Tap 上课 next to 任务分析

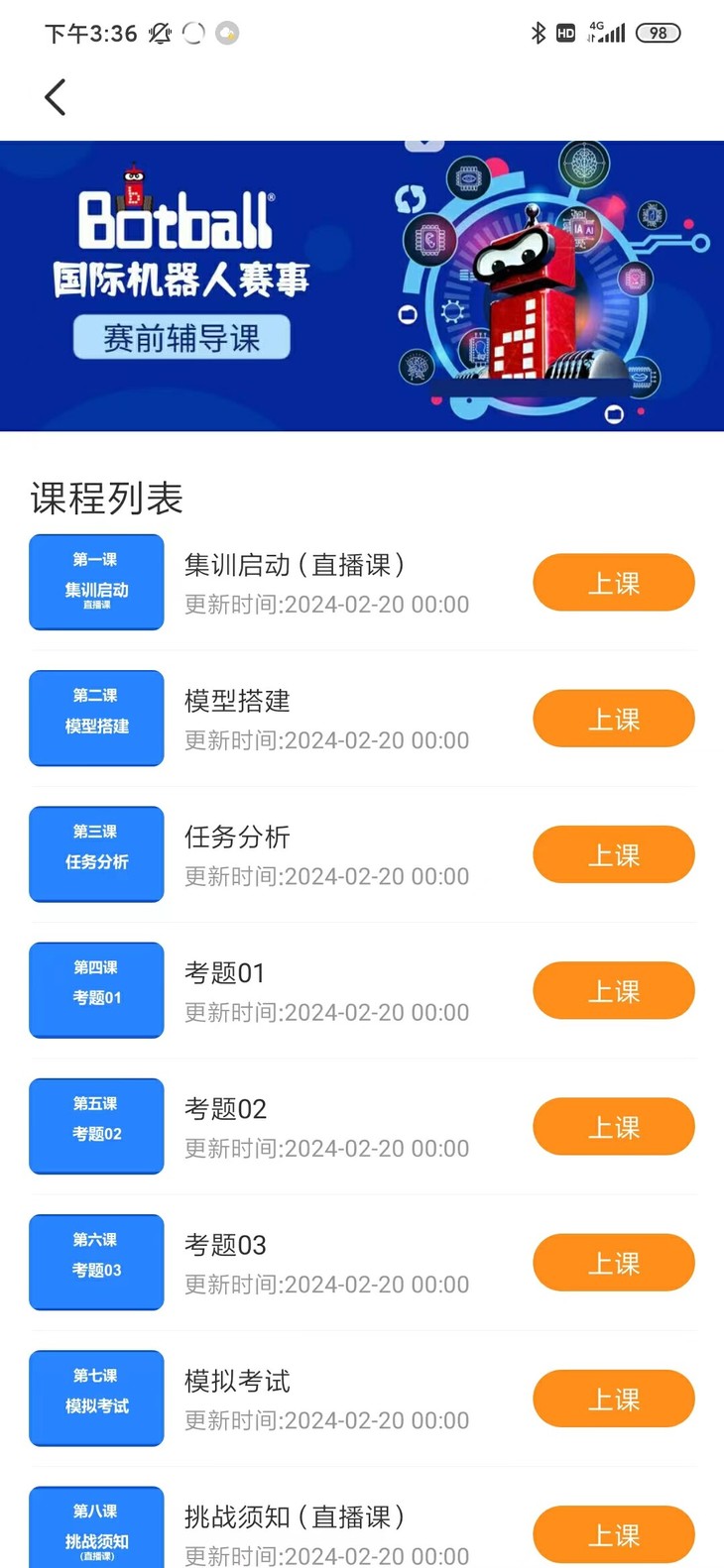pos(613,854)
